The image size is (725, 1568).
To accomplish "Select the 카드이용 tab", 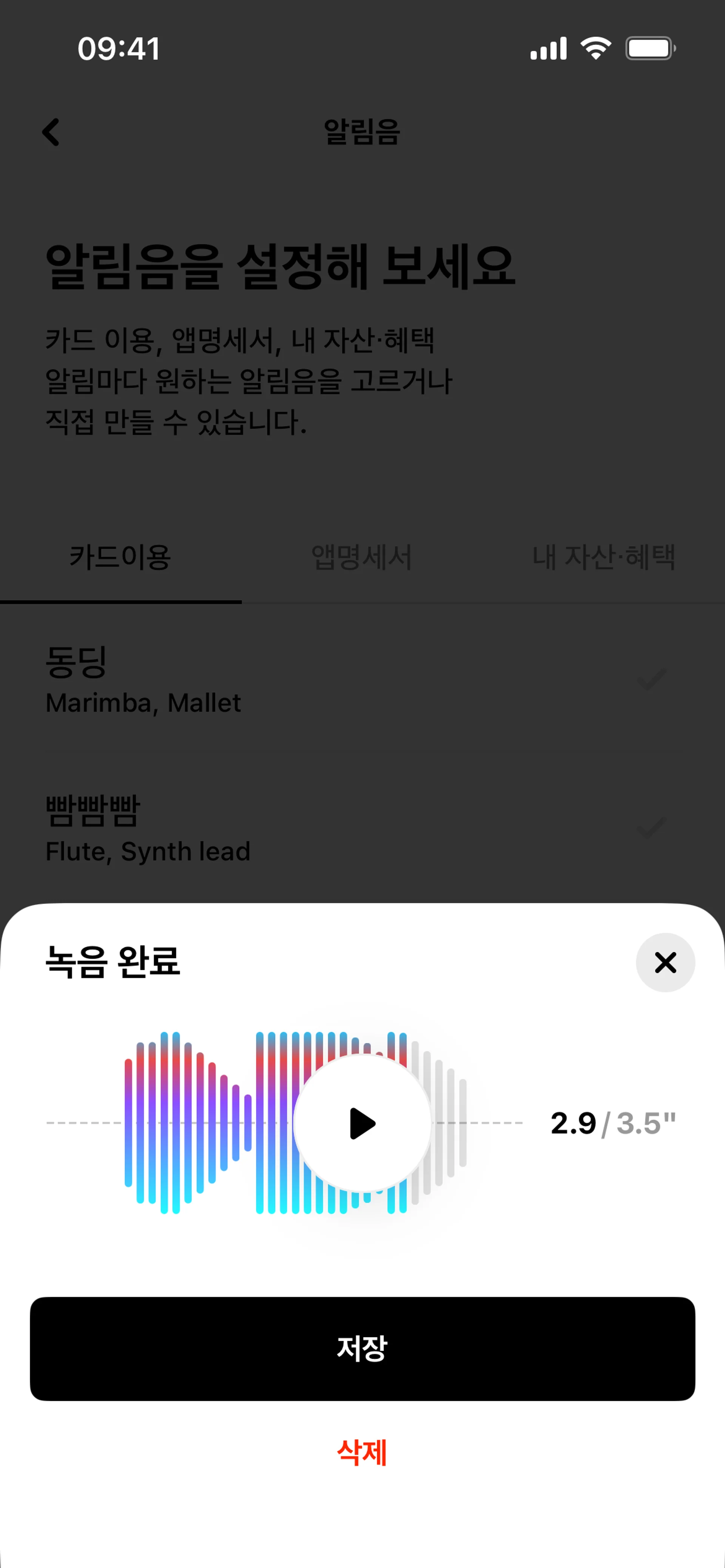I will 120,557.
